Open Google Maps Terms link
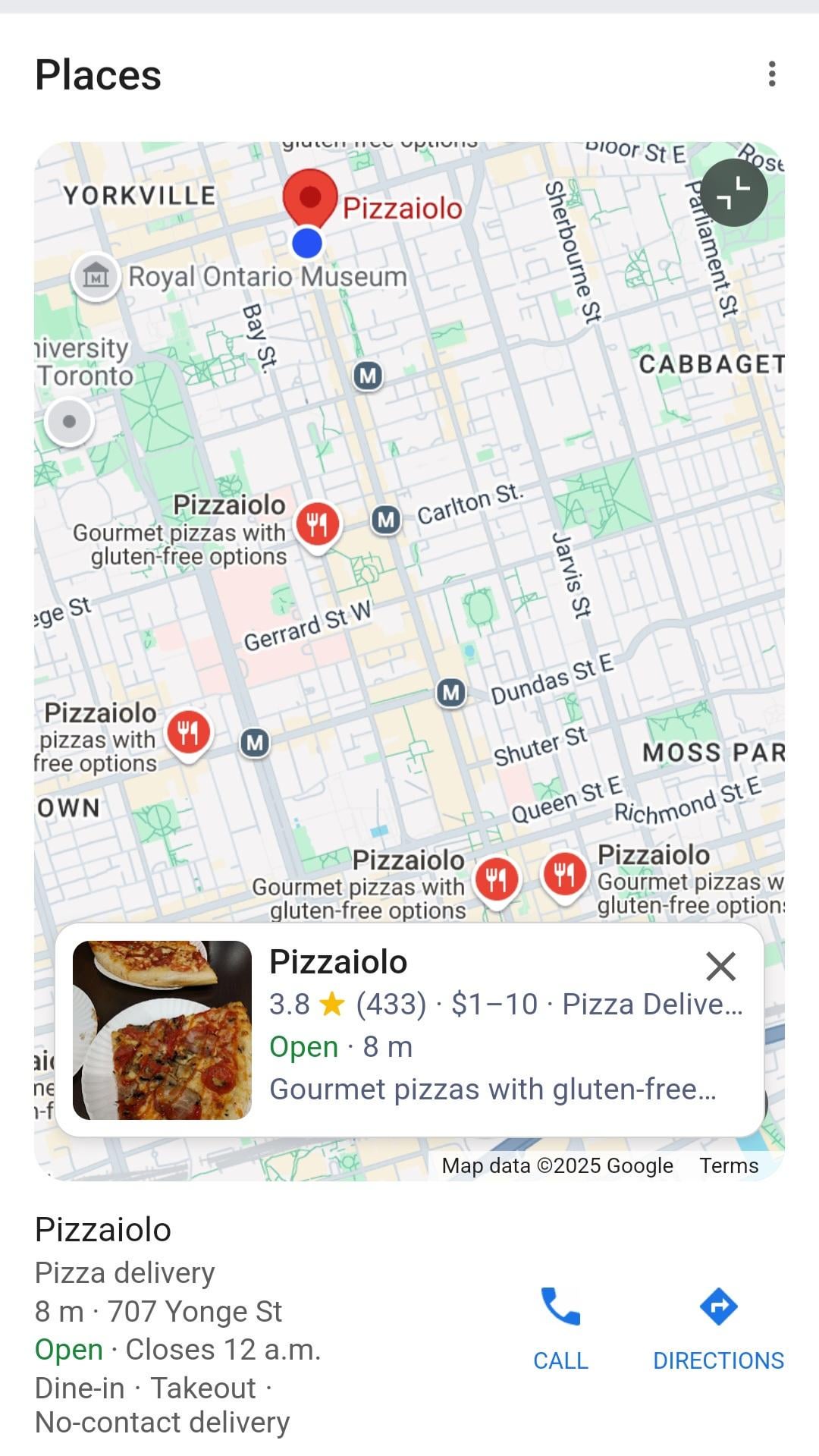The width and height of the screenshot is (819, 1456). (729, 1165)
